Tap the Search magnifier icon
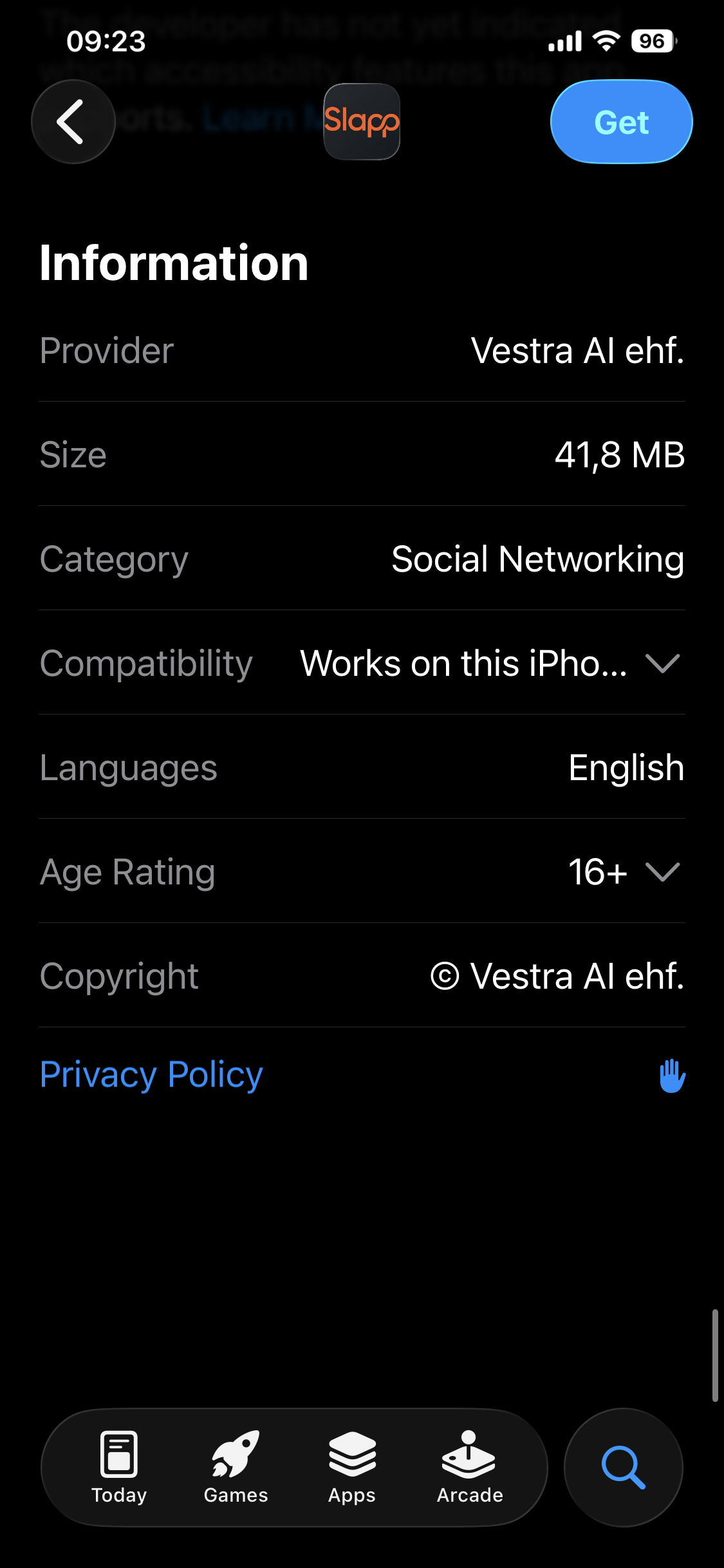Image resolution: width=724 pixels, height=1568 pixels. [x=623, y=1468]
